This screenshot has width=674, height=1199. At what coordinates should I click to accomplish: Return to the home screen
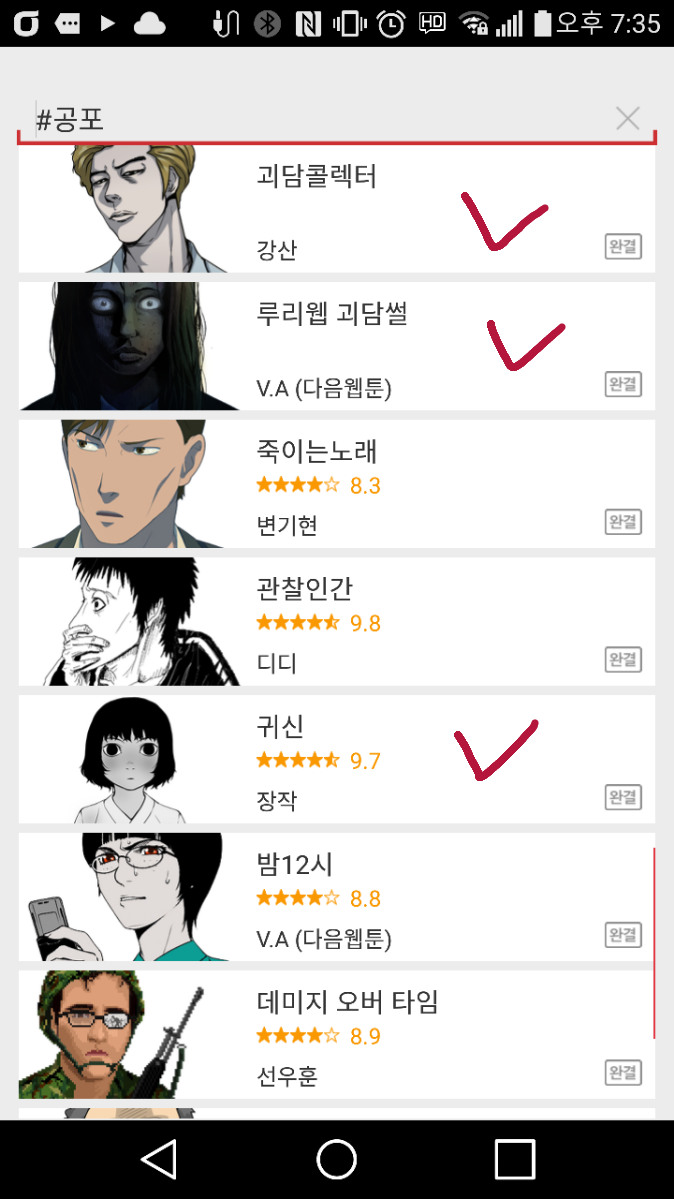click(337, 1160)
